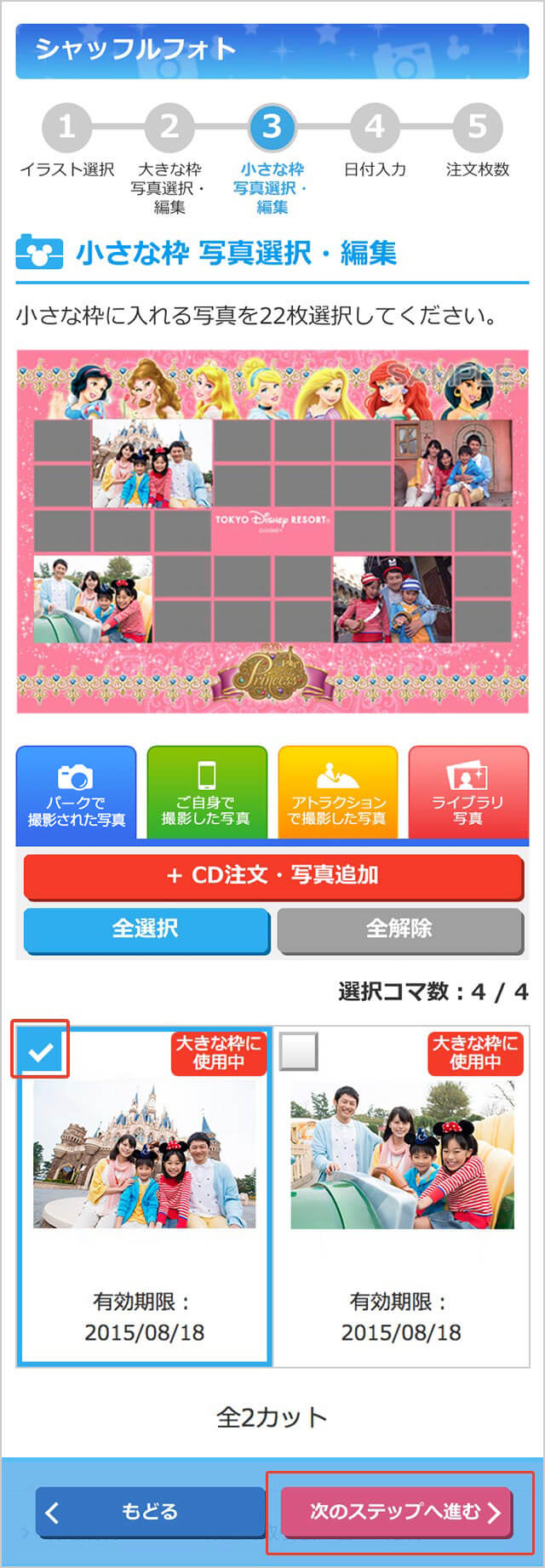This screenshot has width=545, height=1568.
Task: Tap the CD注文・写真追加 button
Action: pyautogui.click(x=272, y=876)
